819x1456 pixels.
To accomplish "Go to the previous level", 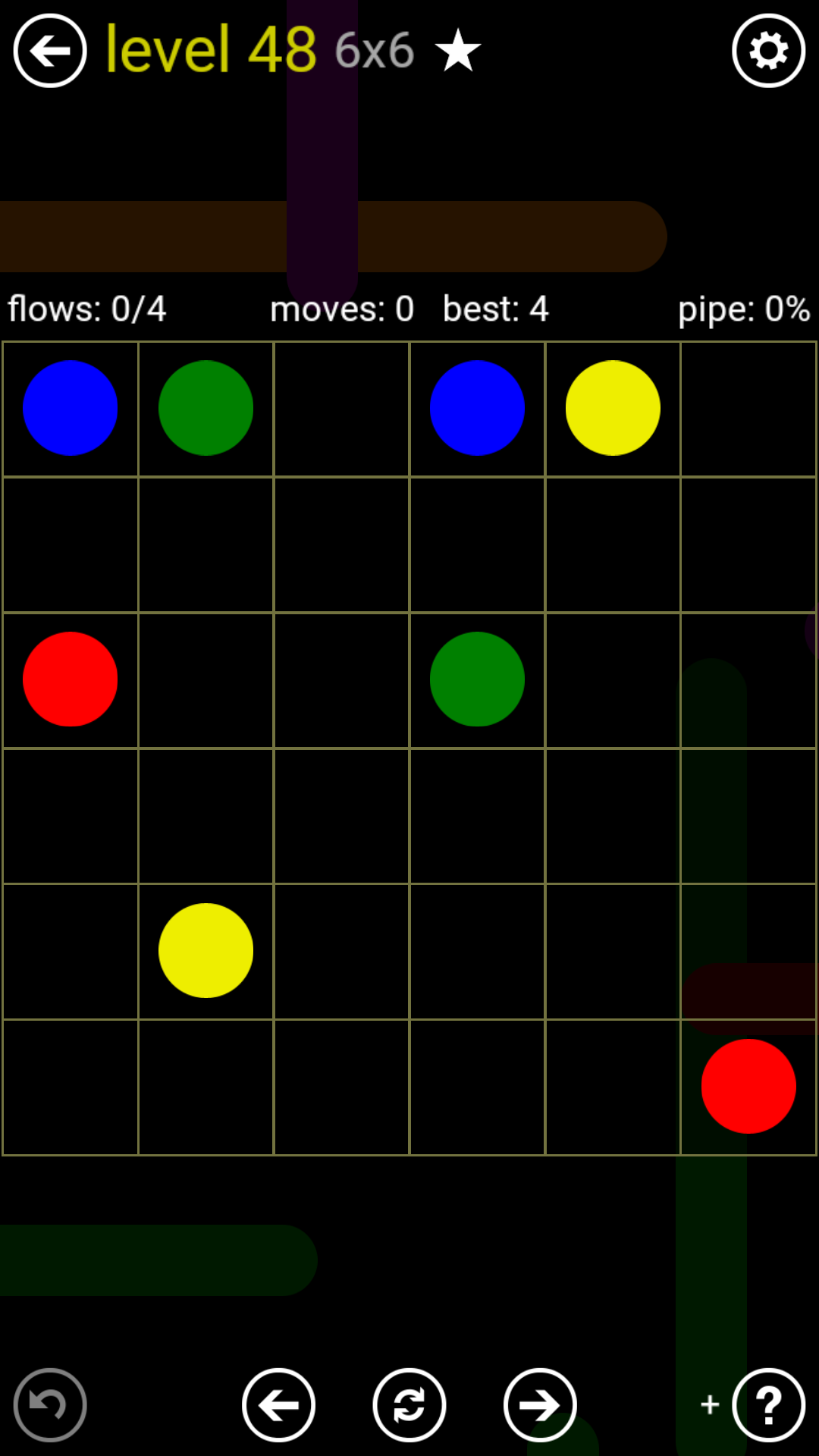I will tap(278, 1405).
